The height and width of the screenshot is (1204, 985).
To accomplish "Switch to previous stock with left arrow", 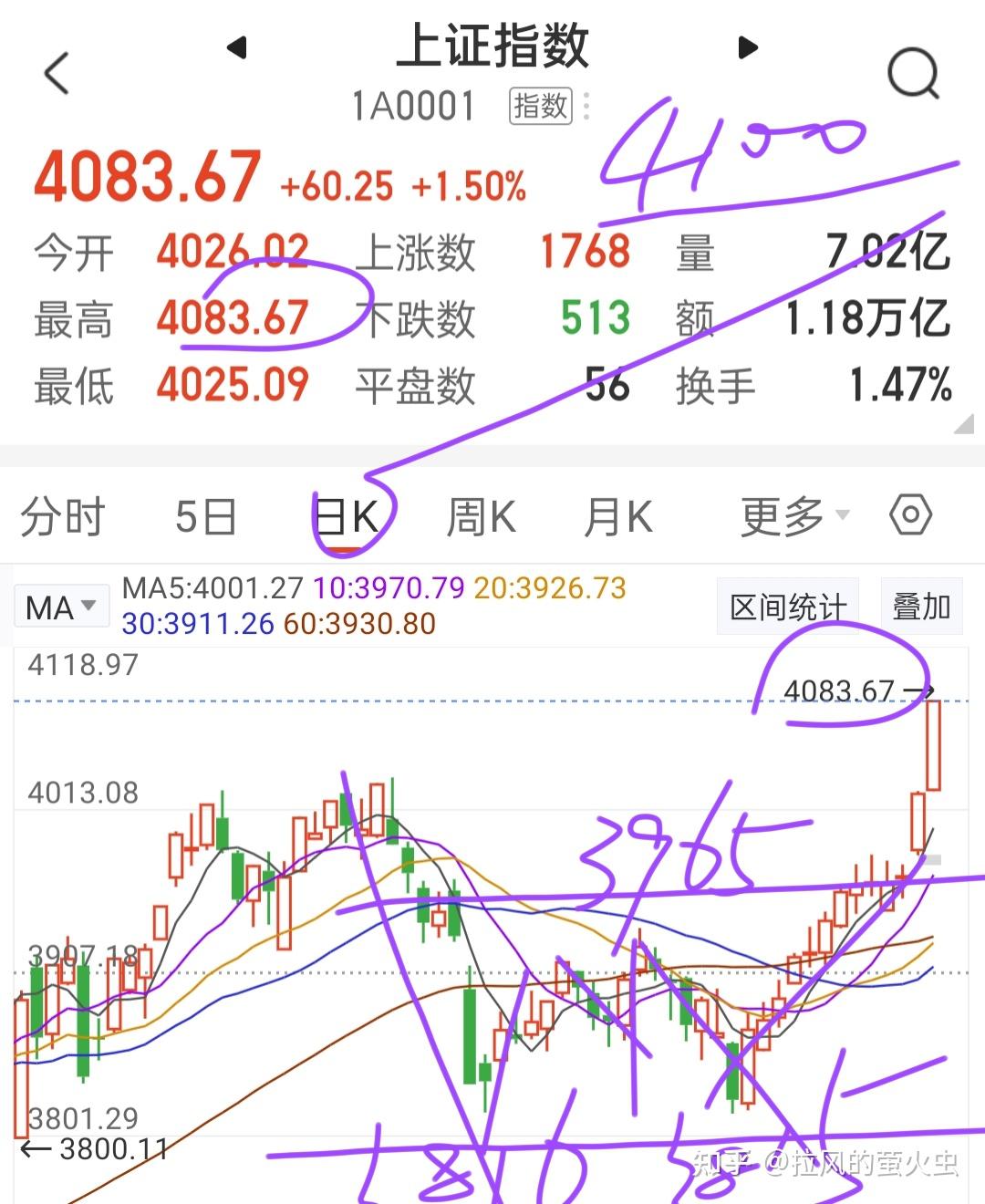I will 237,47.
